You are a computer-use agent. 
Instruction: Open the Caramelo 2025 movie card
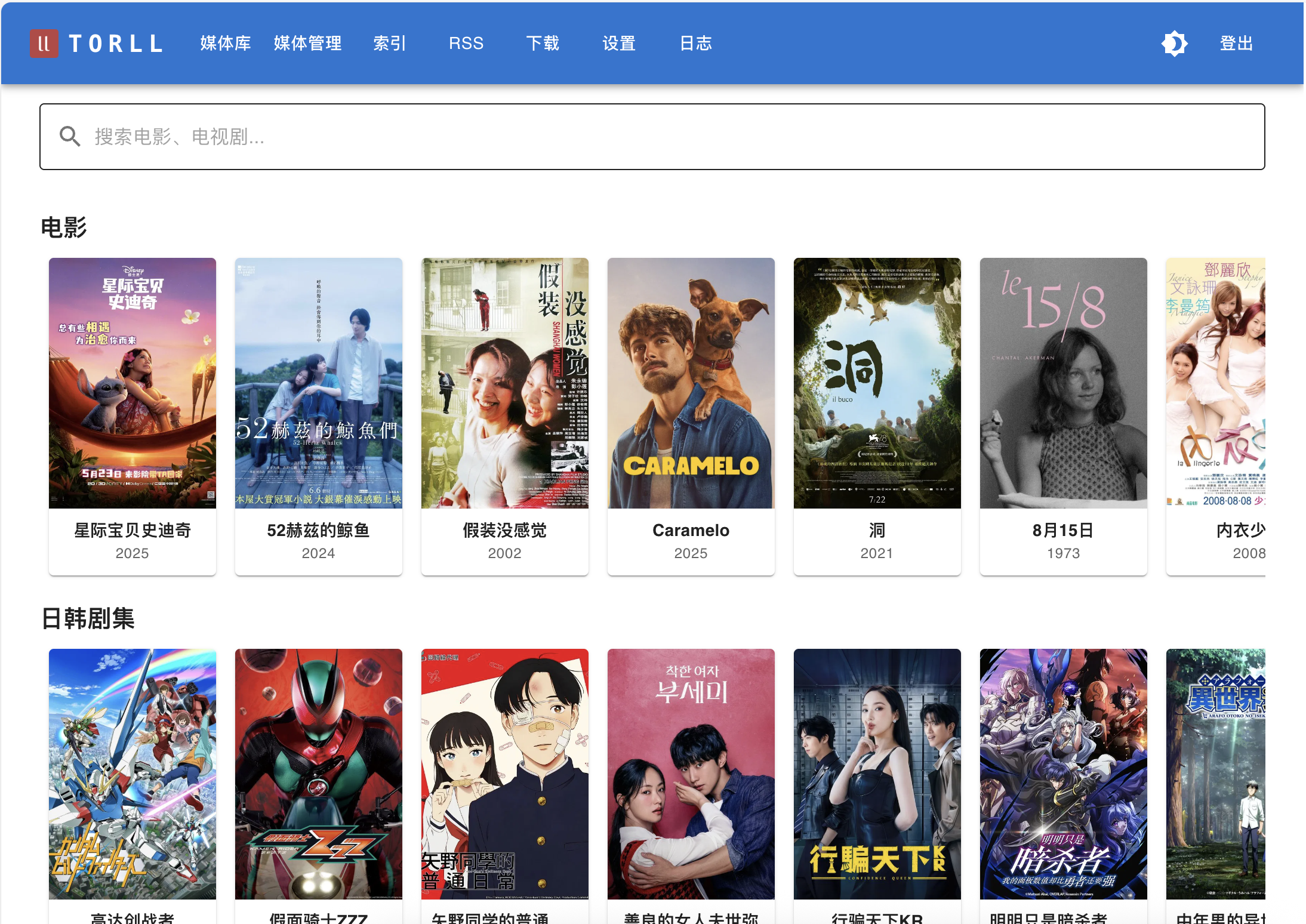(x=691, y=415)
